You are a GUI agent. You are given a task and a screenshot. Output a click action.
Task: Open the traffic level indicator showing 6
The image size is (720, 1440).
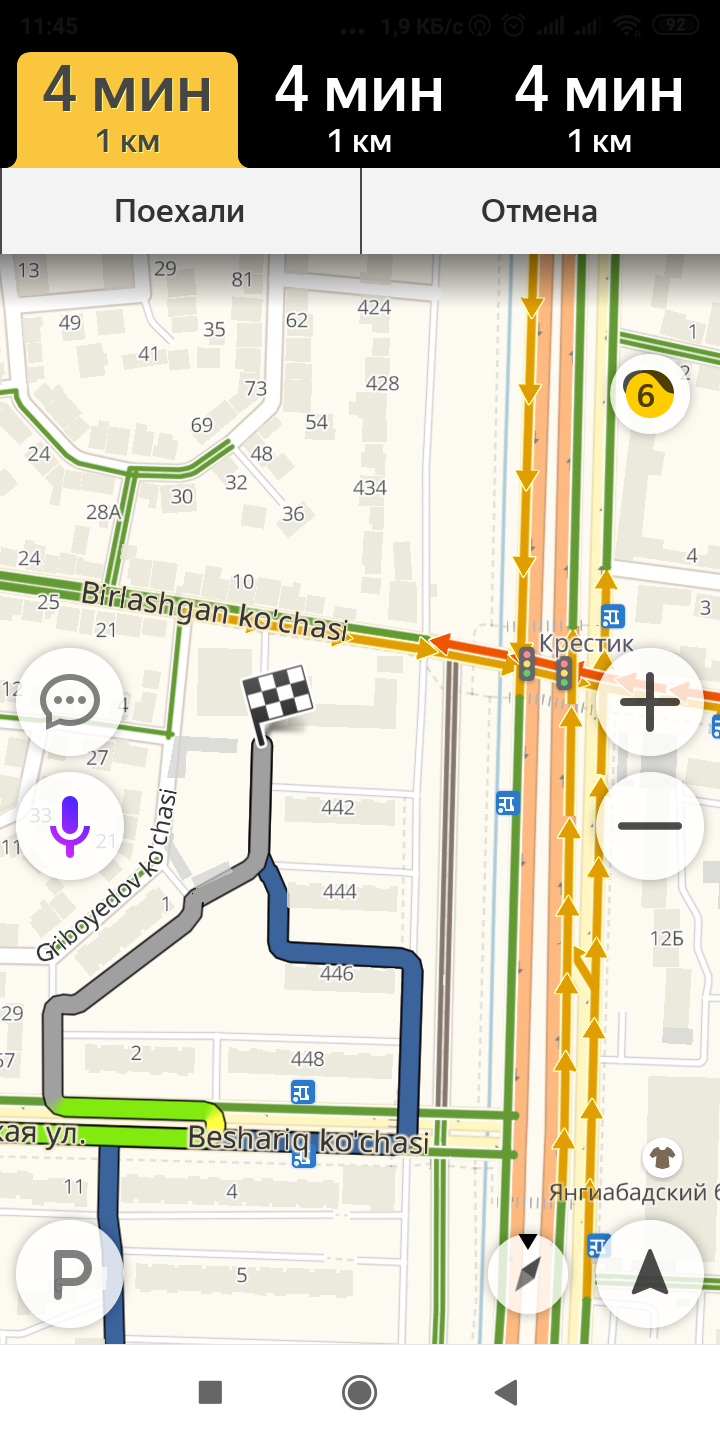(x=649, y=396)
